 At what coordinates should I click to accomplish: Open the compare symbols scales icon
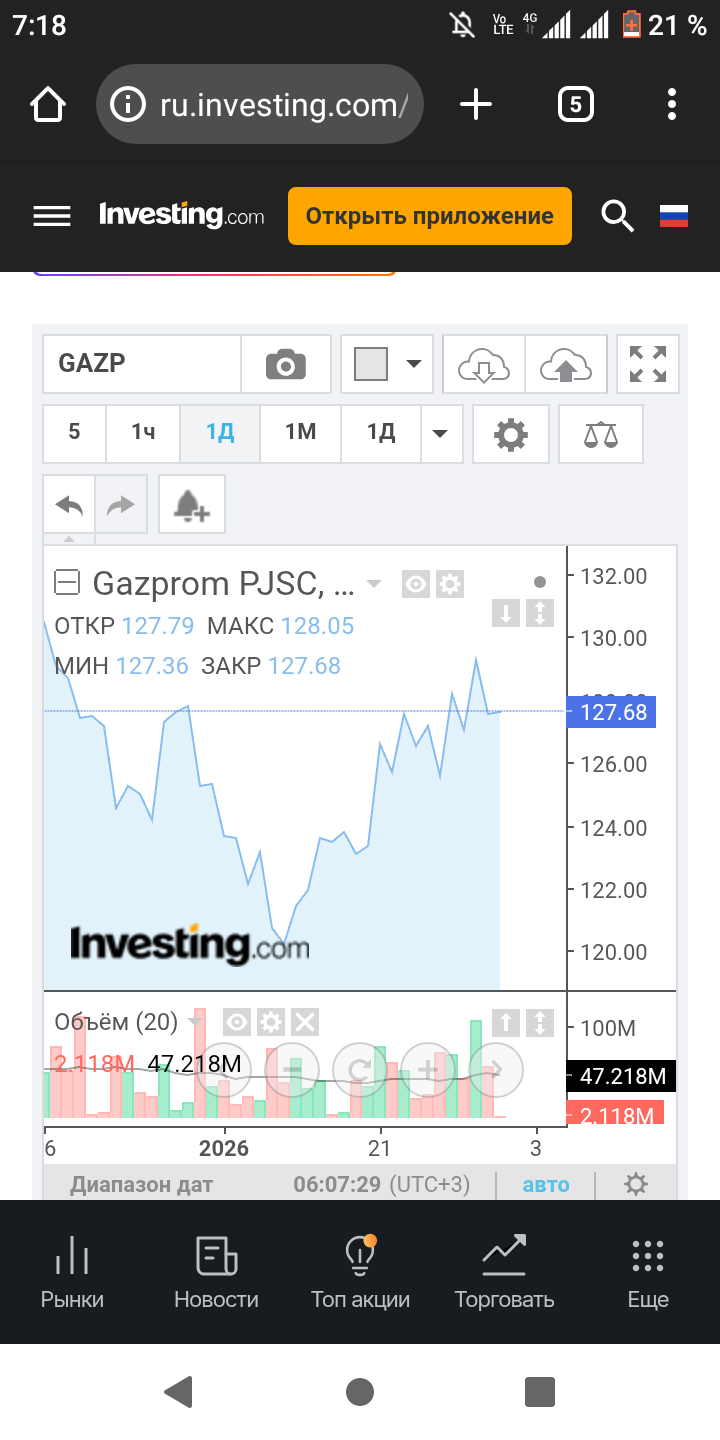(600, 434)
